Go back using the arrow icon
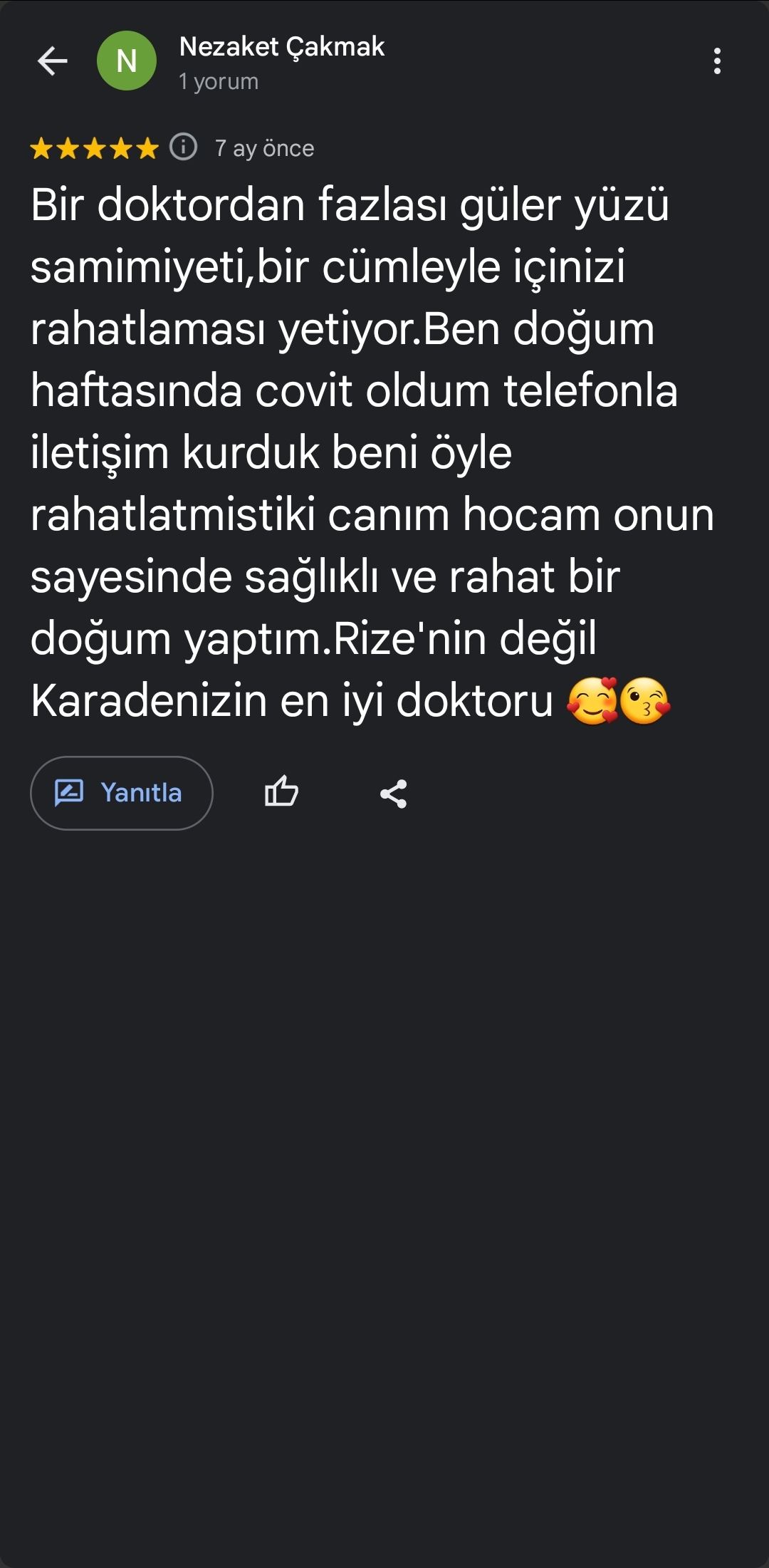This screenshot has width=769, height=1568. click(x=53, y=61)
